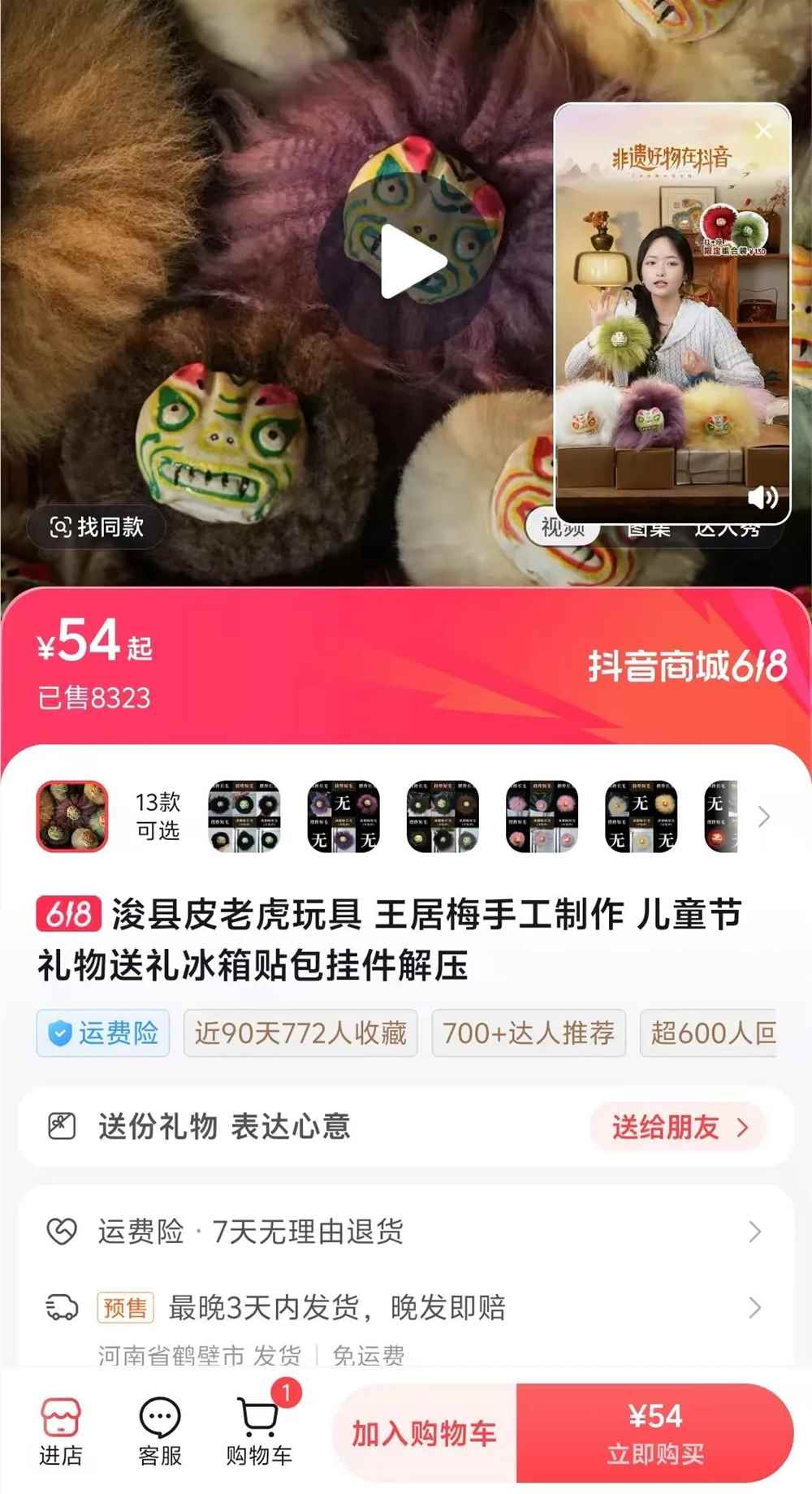
Task: Open the gift icon beside 送份礼物
Action: pos(63,1128)
